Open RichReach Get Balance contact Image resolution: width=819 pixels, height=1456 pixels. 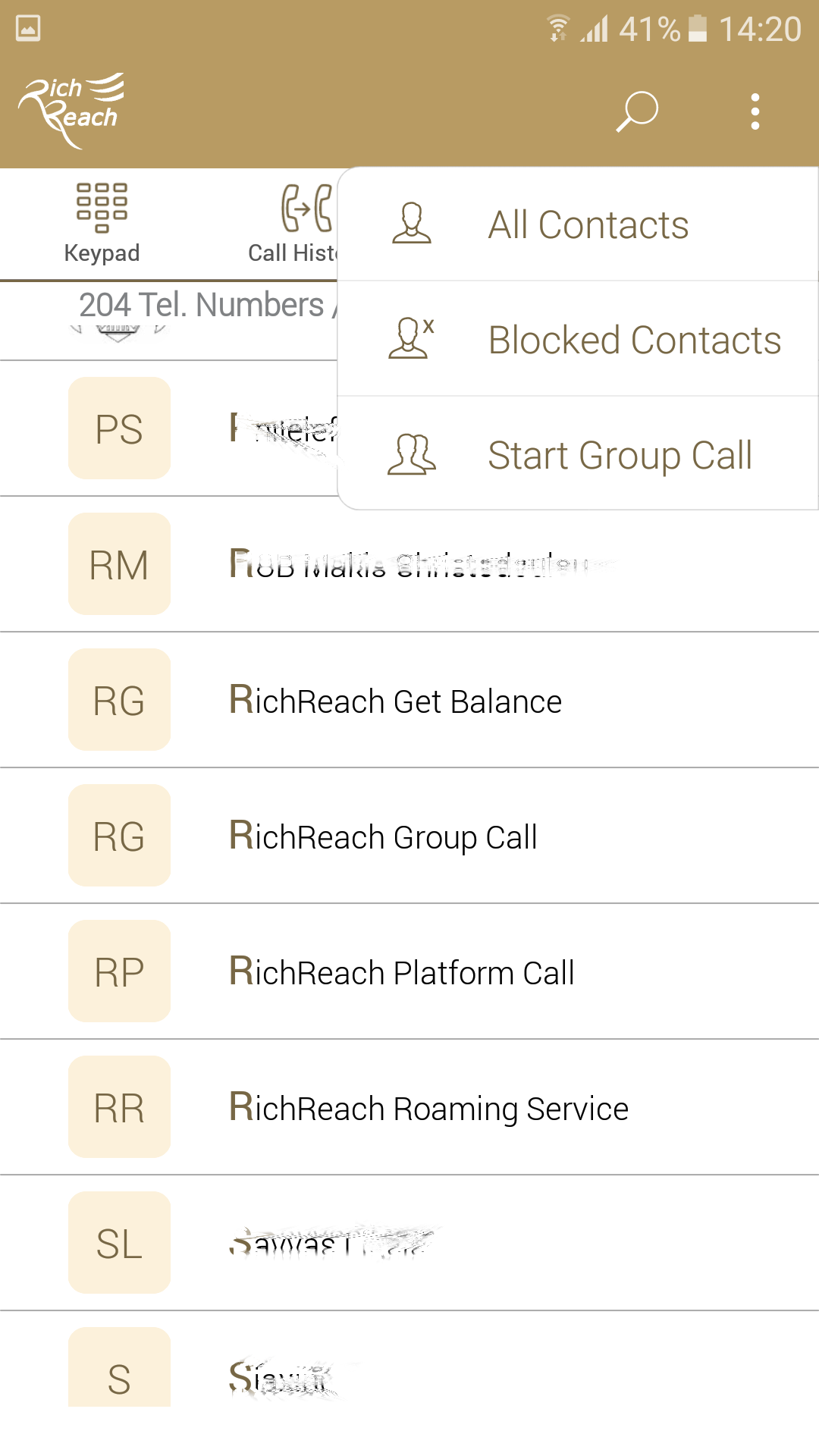pos(409,700)
